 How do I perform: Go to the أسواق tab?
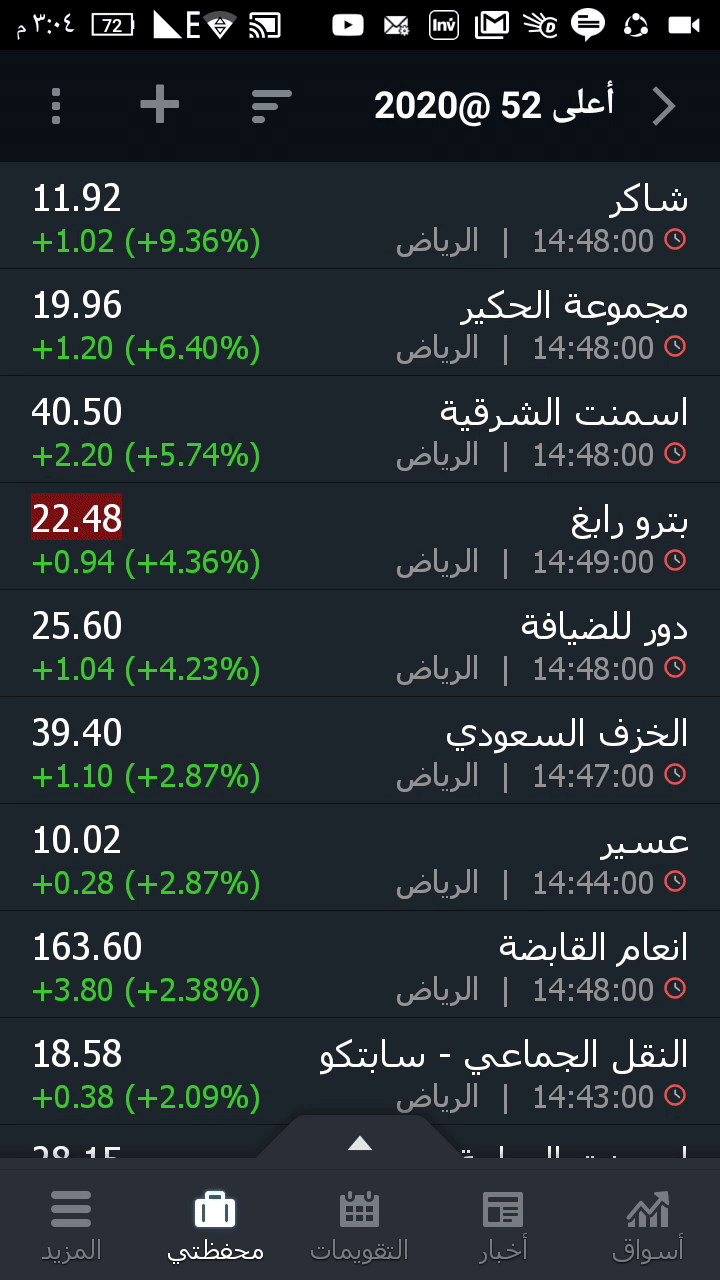click(648, 1225)
